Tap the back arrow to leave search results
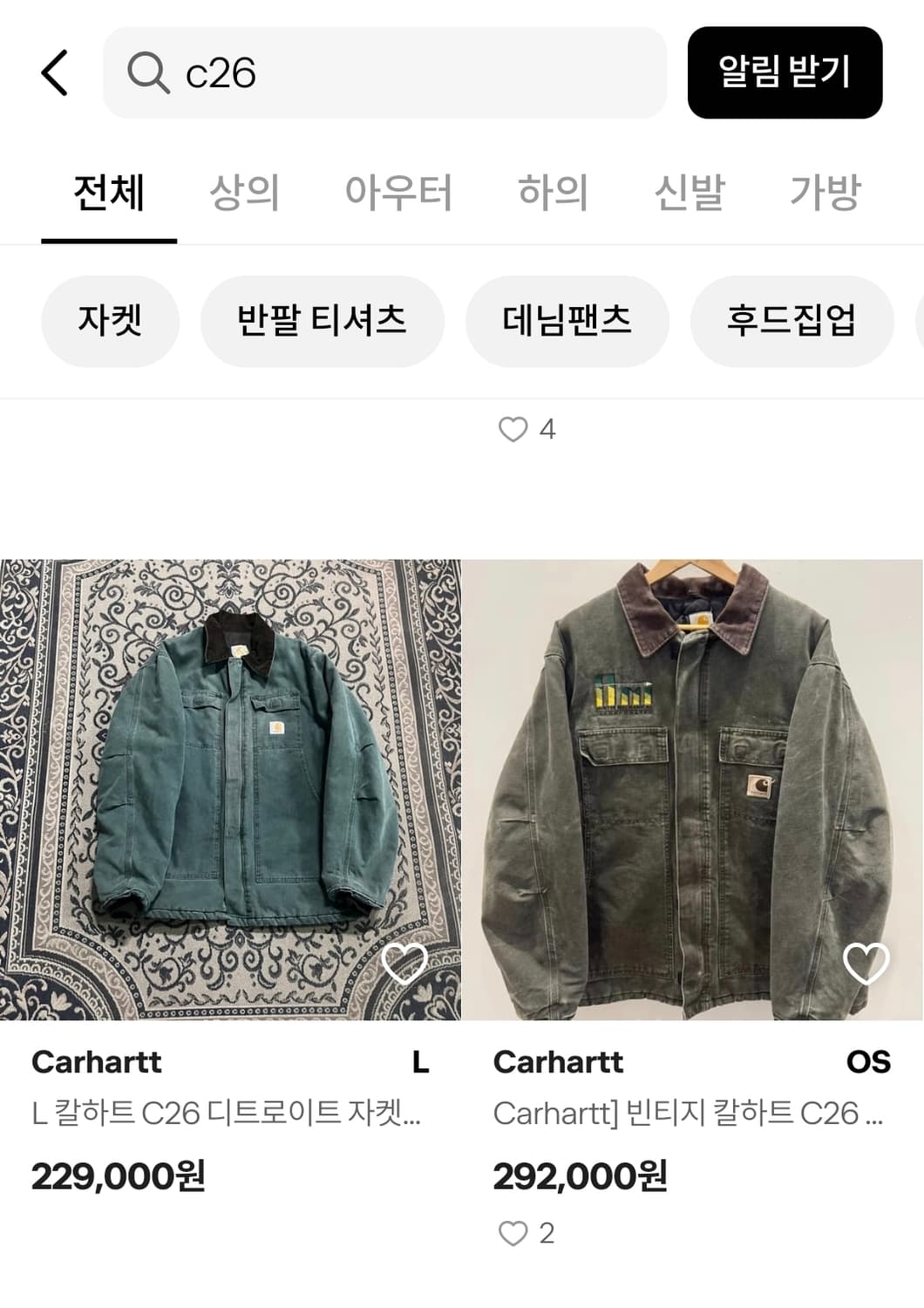 pyautogui.click(x=55, y=72)
